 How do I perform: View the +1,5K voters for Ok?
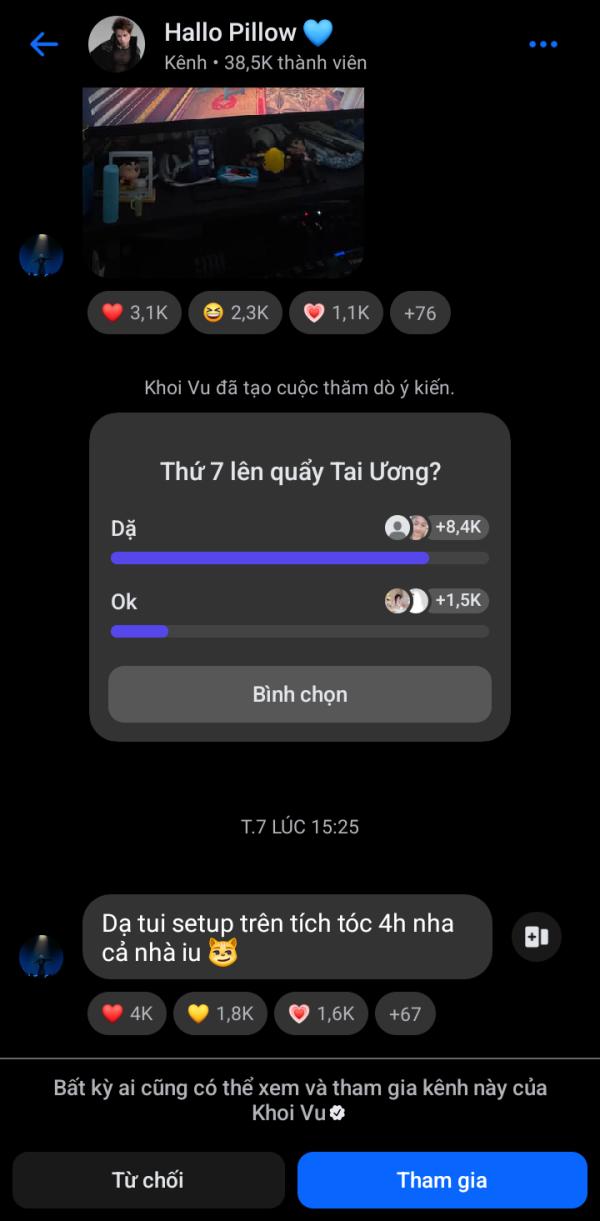[x=437, y=601]
